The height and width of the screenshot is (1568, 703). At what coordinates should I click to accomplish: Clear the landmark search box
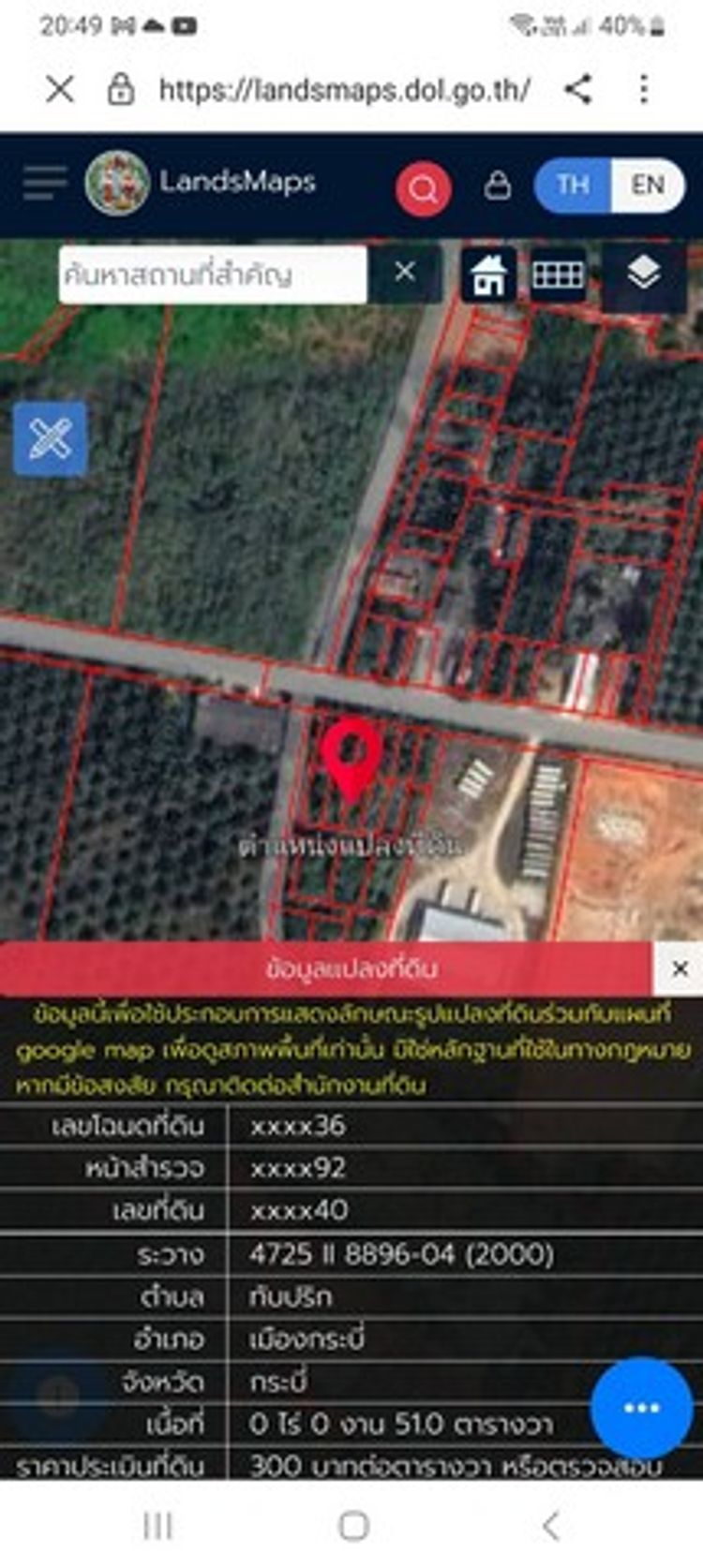[x=405, y=273]
